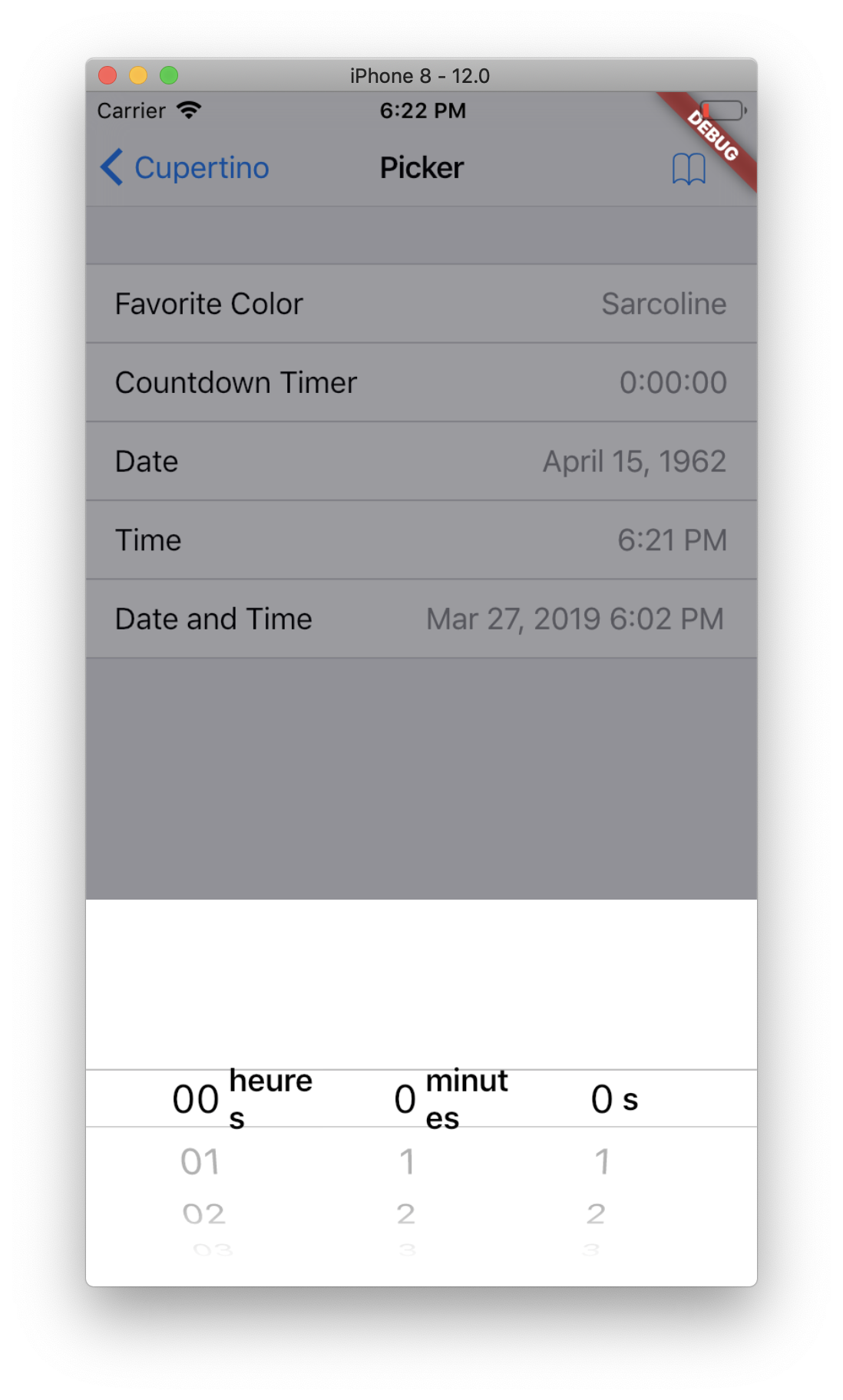Tap Sarcoline value text
The height and width of the screenshot is (1400, 843).
(x=664, y=304)
